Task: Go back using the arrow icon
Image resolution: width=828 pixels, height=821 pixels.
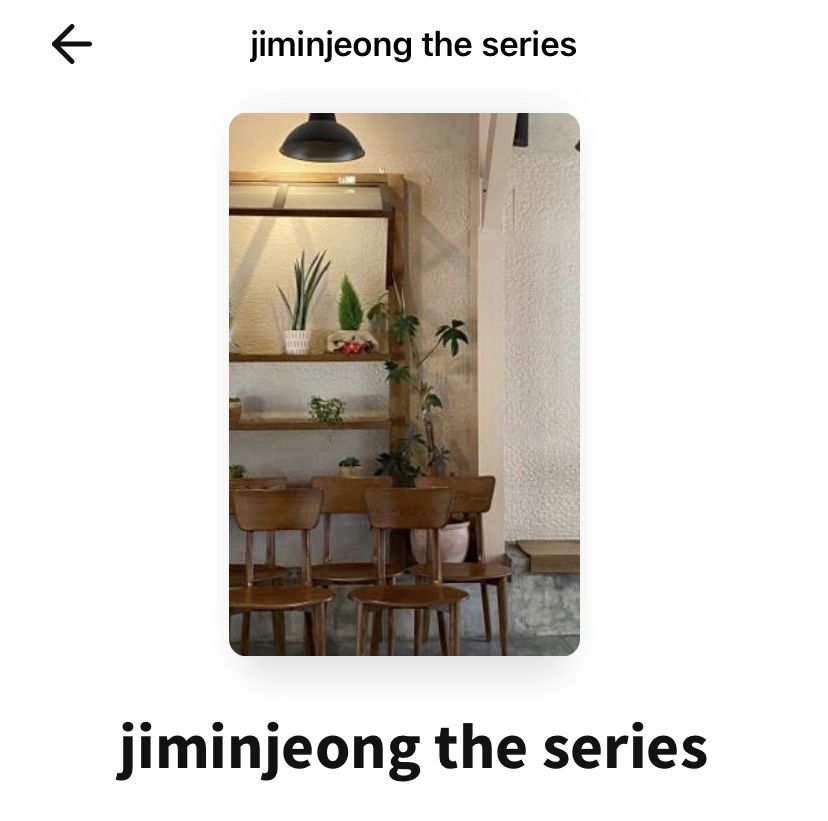Action: point(71,45)
